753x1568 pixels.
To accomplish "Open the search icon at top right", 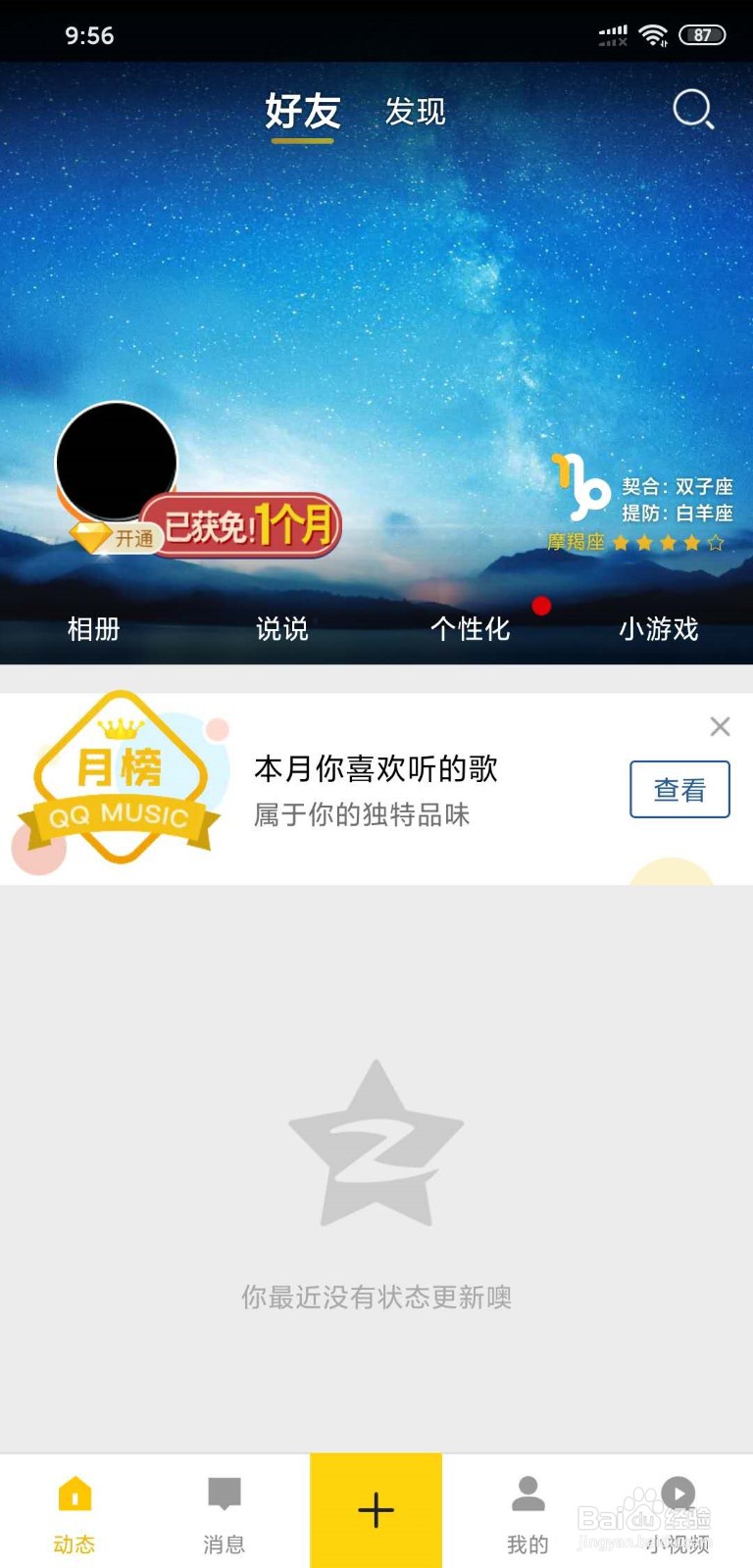I will [x=694, y=110].
